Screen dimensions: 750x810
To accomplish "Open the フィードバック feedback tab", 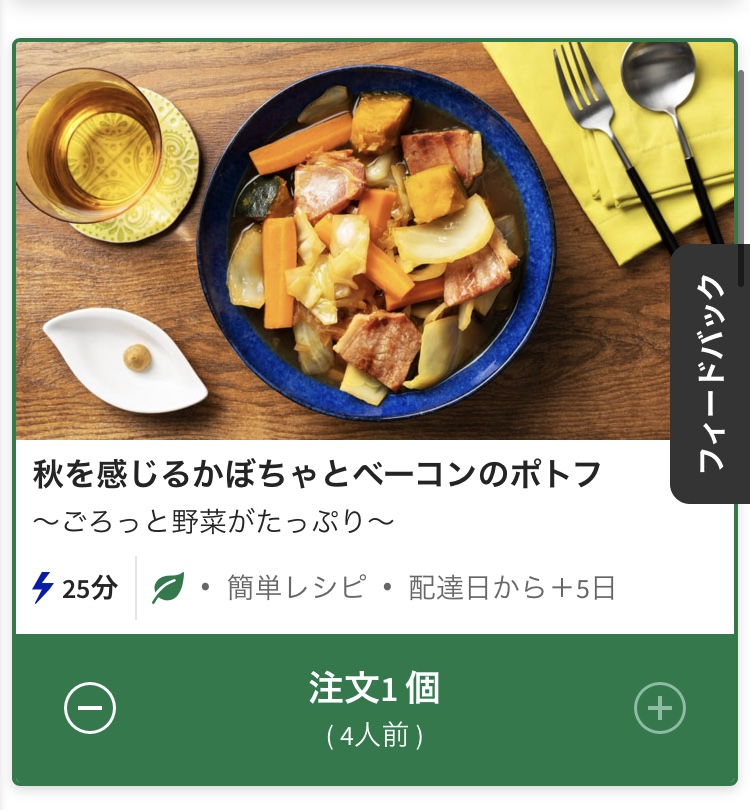I will (x=711, y=374).
